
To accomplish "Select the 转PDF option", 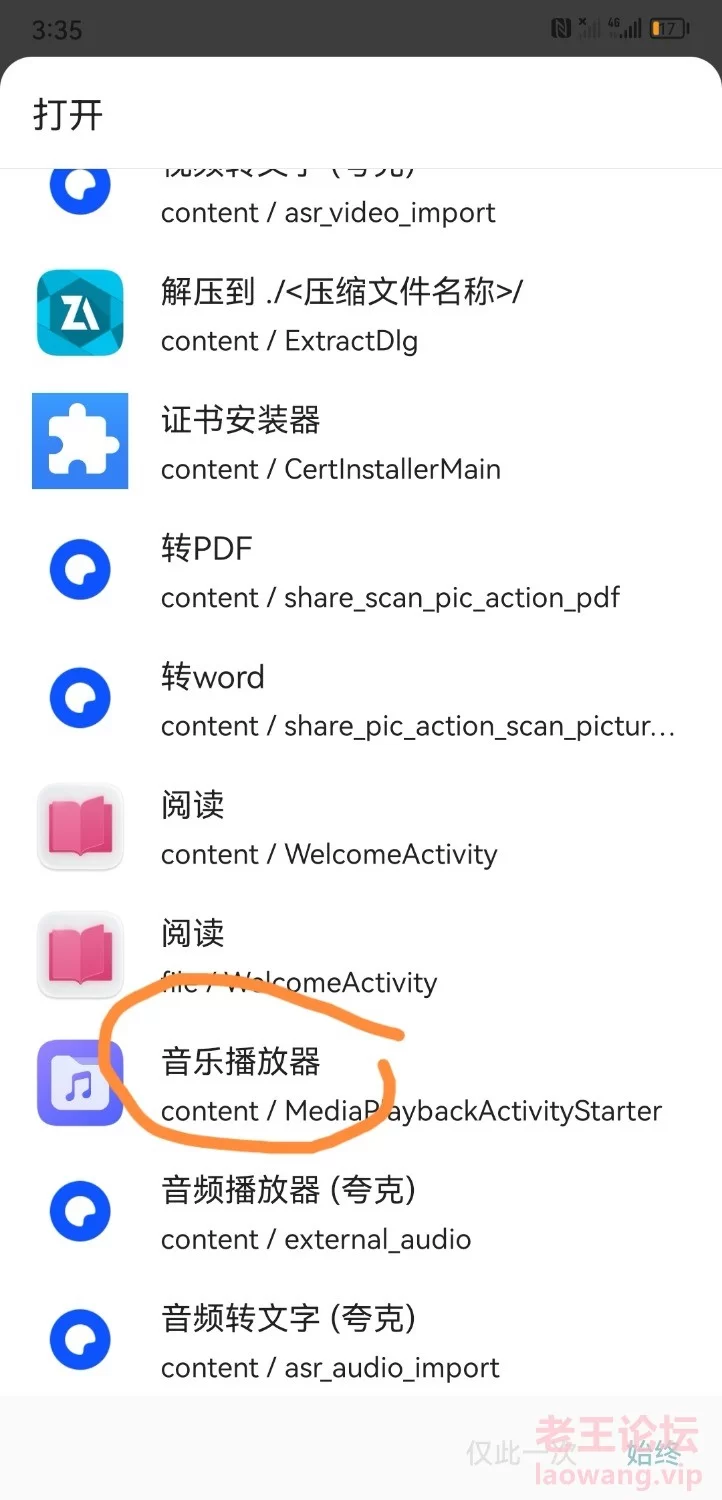I will point(361,569).
